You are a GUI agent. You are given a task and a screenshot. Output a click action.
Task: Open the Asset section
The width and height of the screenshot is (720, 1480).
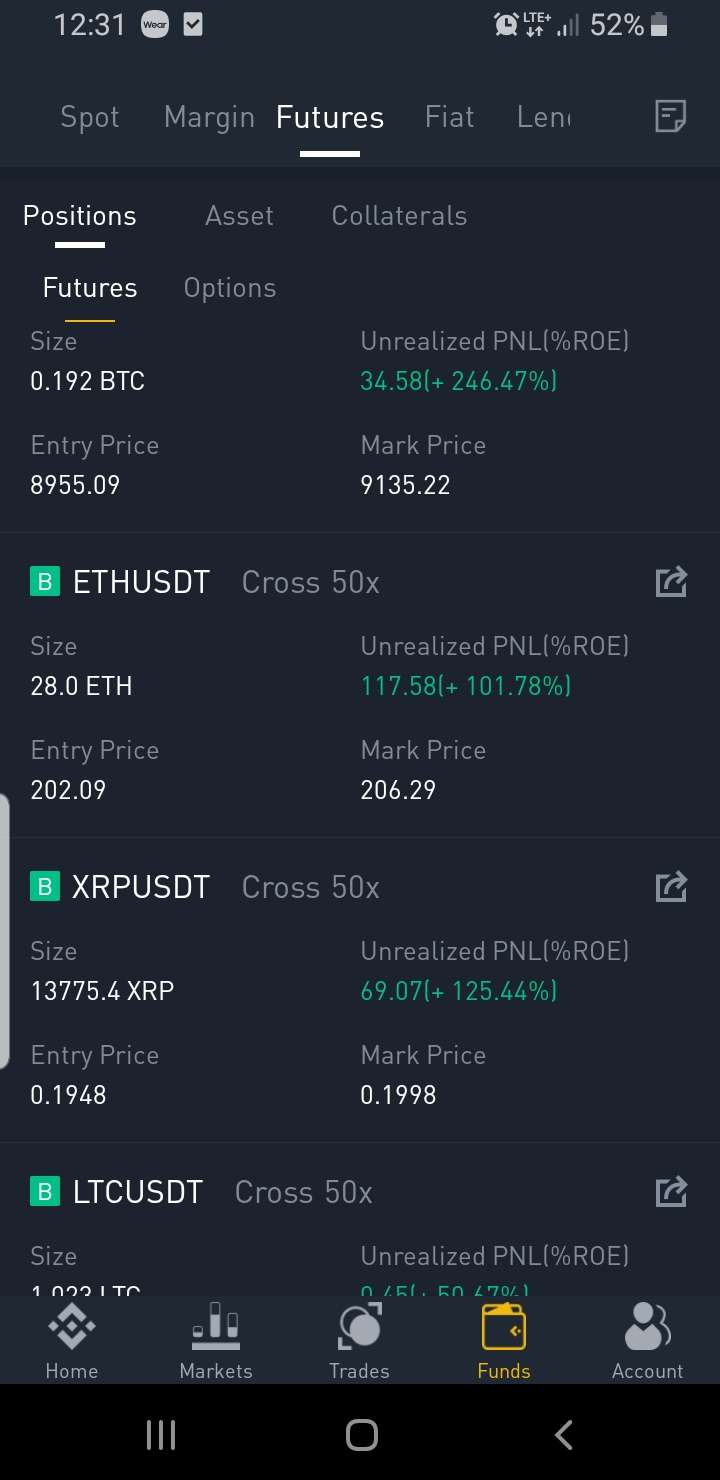239,216
